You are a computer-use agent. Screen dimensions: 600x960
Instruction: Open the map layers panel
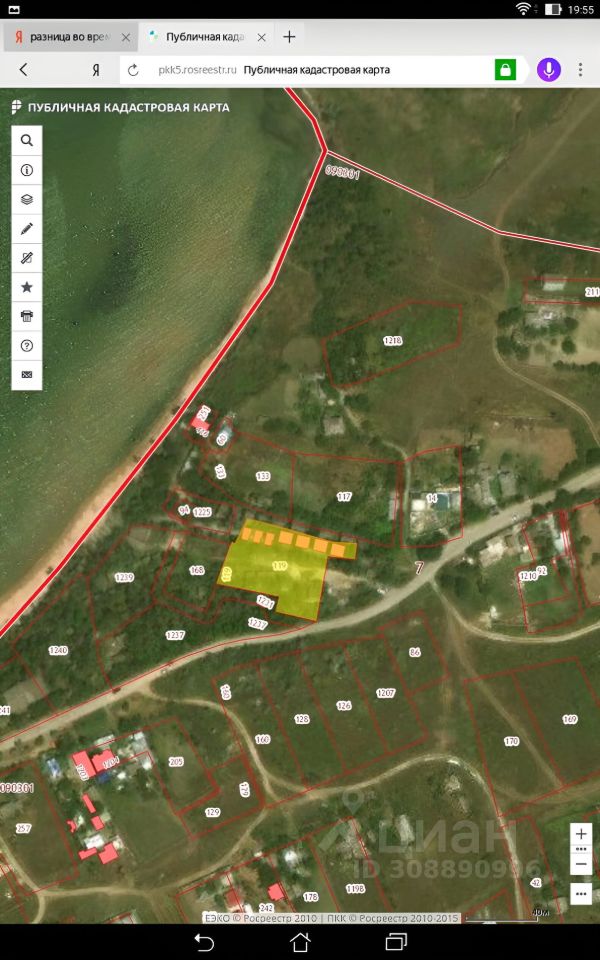click(x=27, y=199)
